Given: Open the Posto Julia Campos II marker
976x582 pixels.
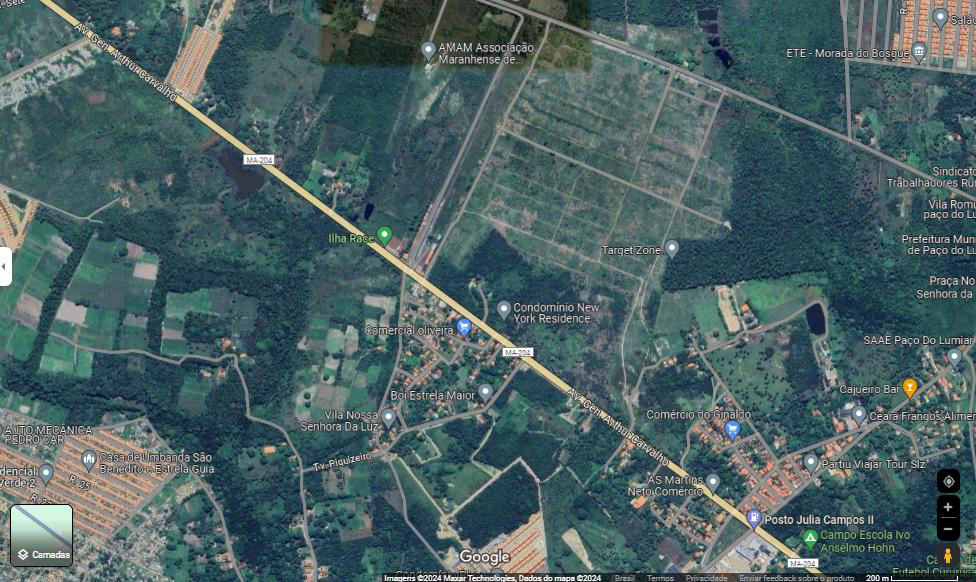Looking at the screenshot, I should 754,518.
